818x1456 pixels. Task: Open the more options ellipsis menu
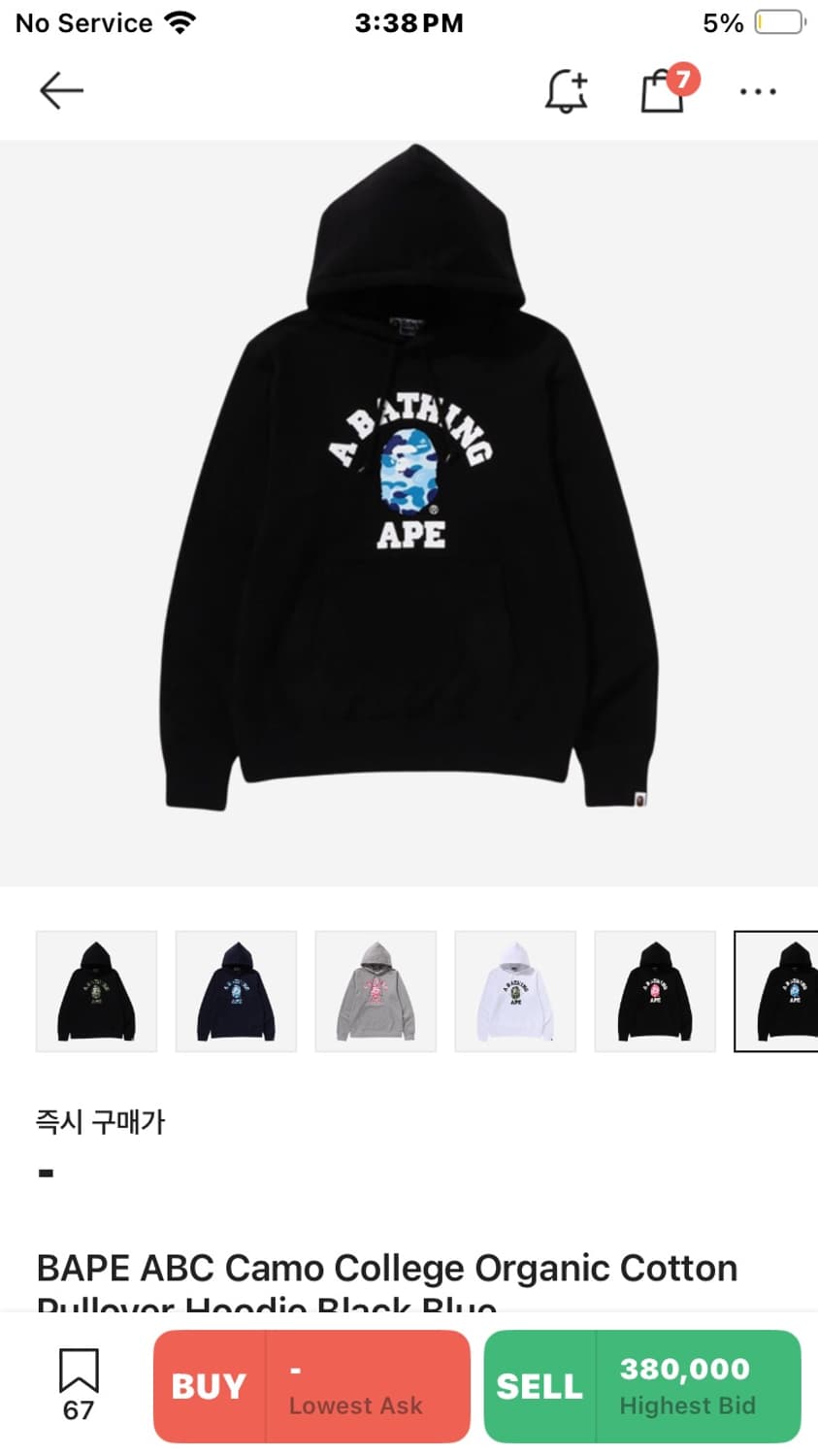click(758, 90)
